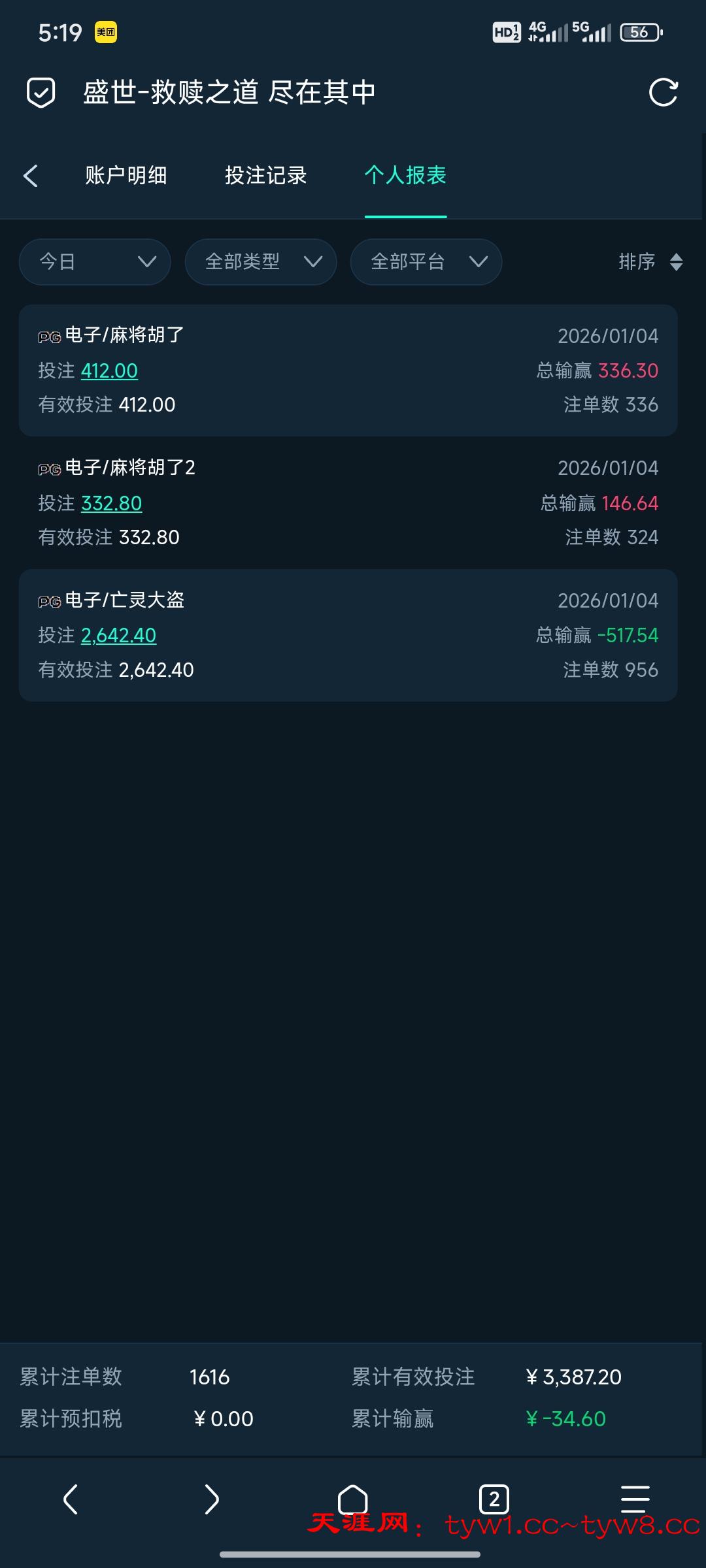Click the shield checkmark icon beside title
Image resolution: width=706 pixels, height=1568 pixels.
pyautogui.click(x=41, y=92)
